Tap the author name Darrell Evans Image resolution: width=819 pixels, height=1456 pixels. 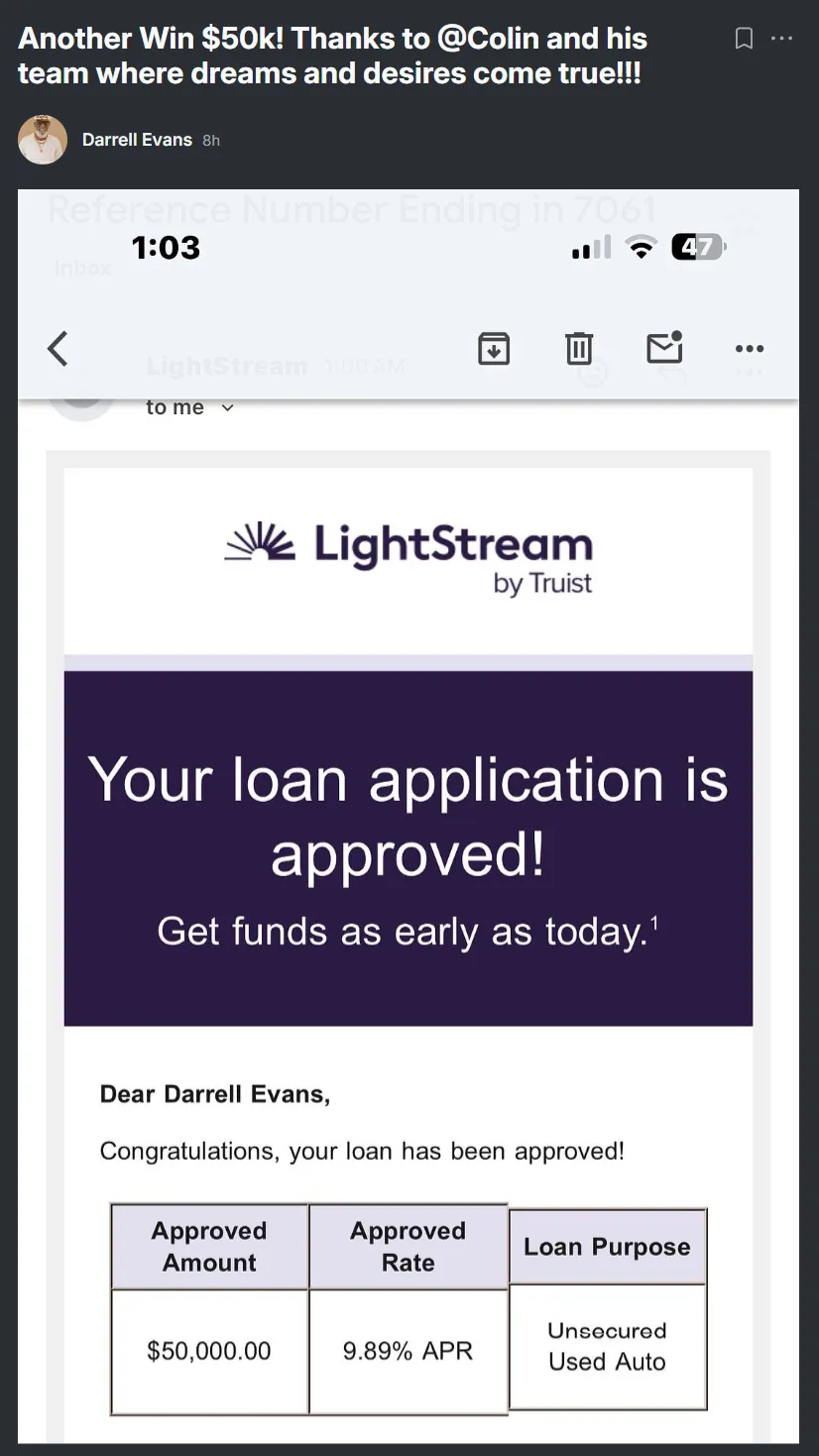(x=137, y=140)
